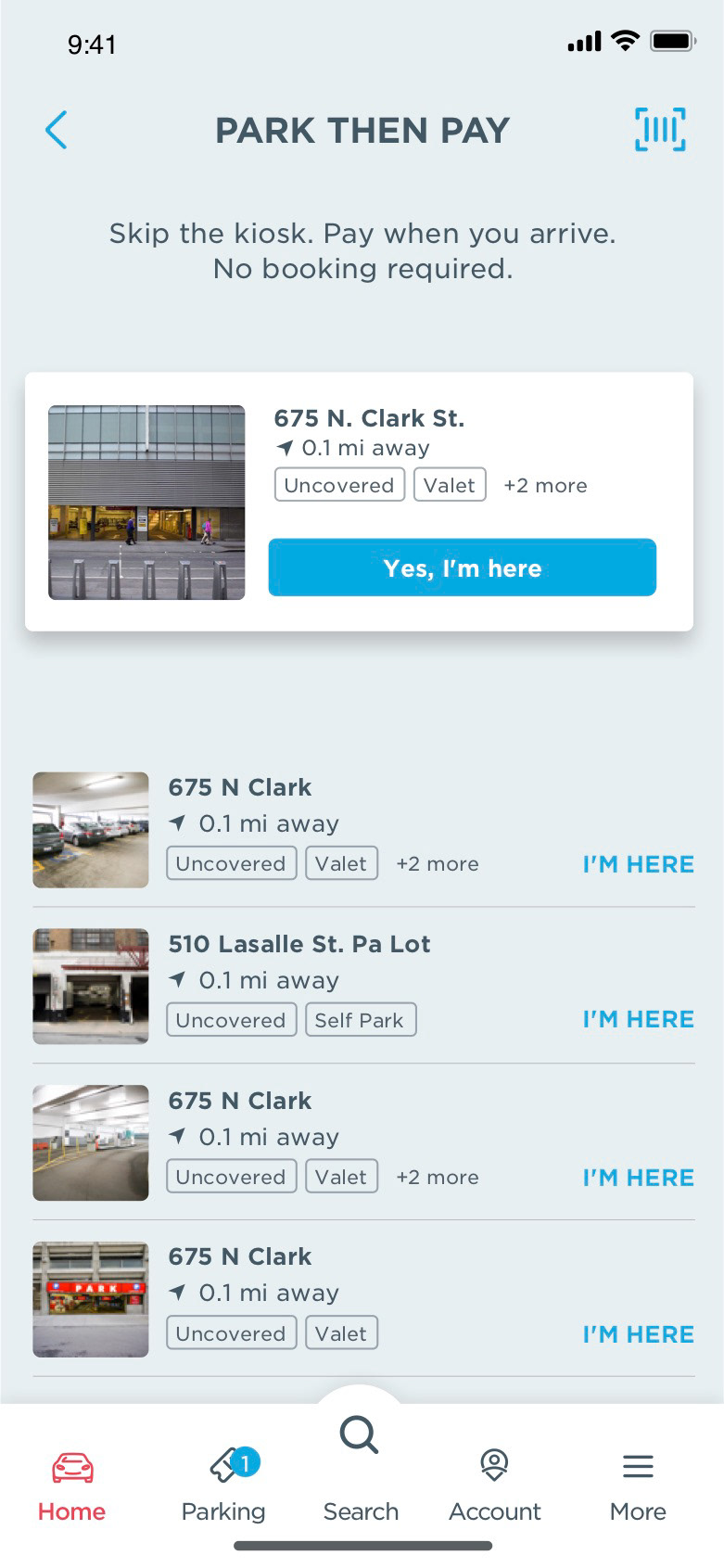
Task: Select I'M HERE for 510 Lasalle St. Pa Lot
Action: pyautogui.click(x=638, y=1019)
